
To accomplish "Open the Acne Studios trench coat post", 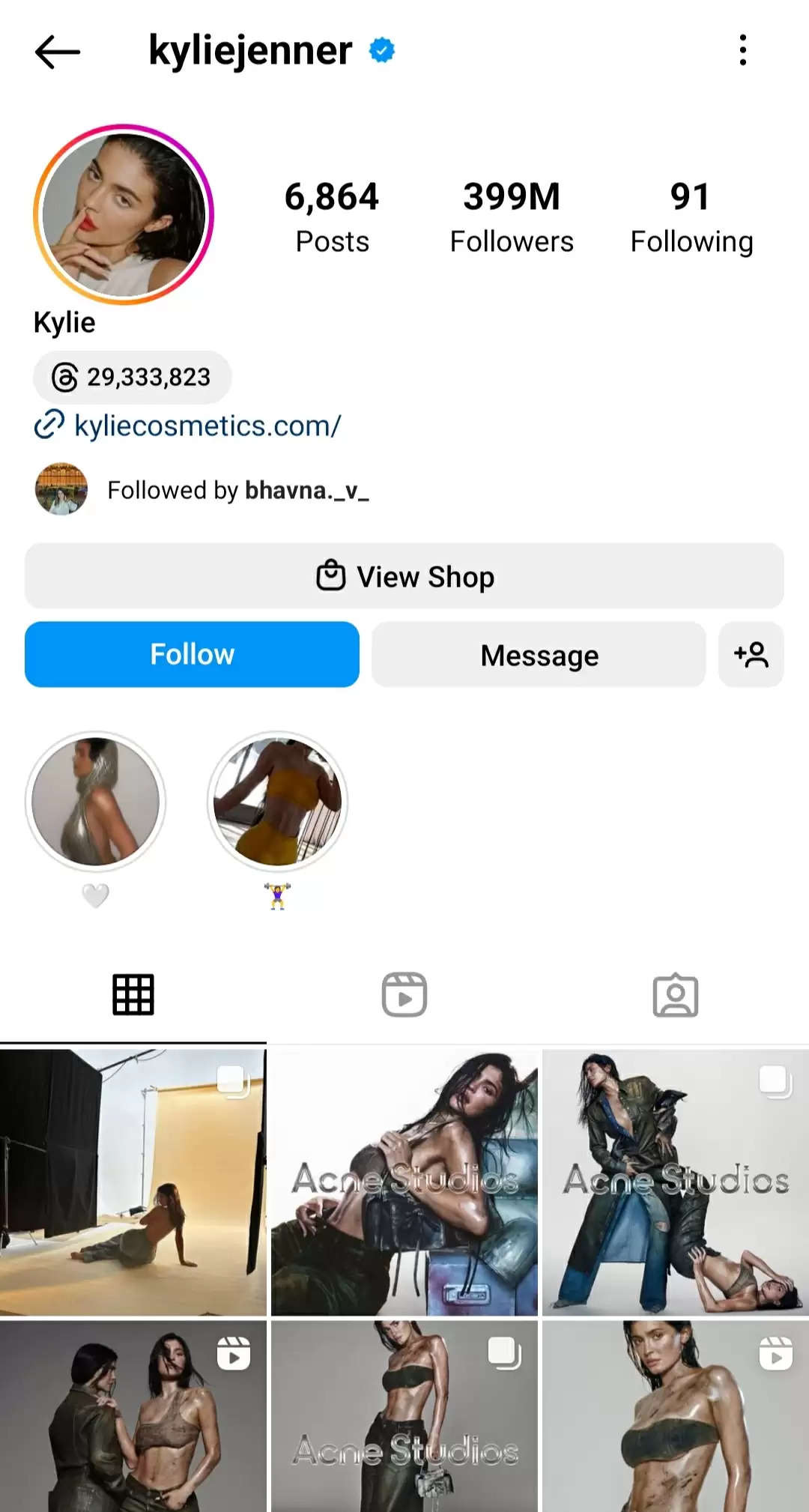I will tap(675, 1182).
